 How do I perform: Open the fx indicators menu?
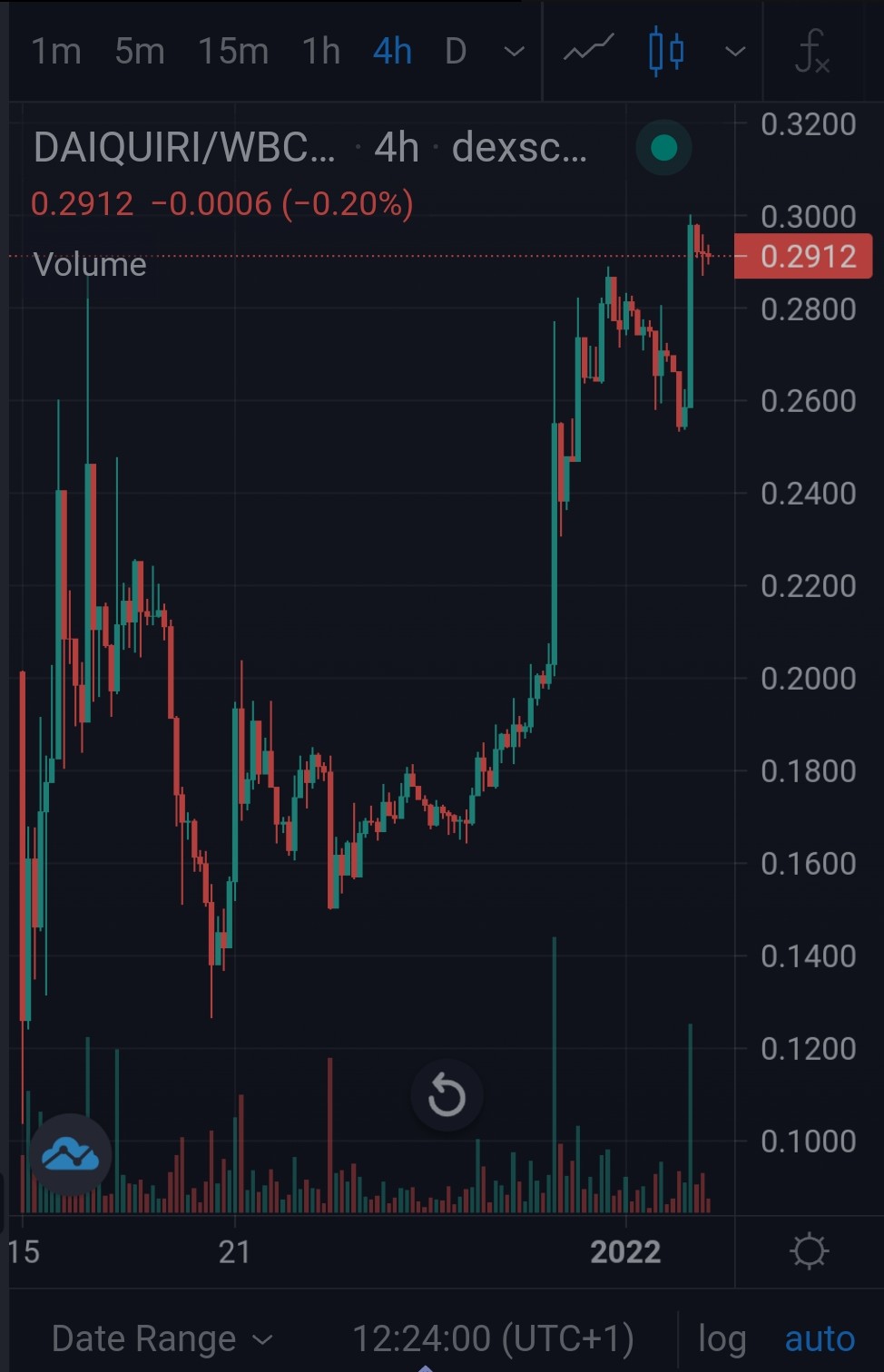click(812, 52)
